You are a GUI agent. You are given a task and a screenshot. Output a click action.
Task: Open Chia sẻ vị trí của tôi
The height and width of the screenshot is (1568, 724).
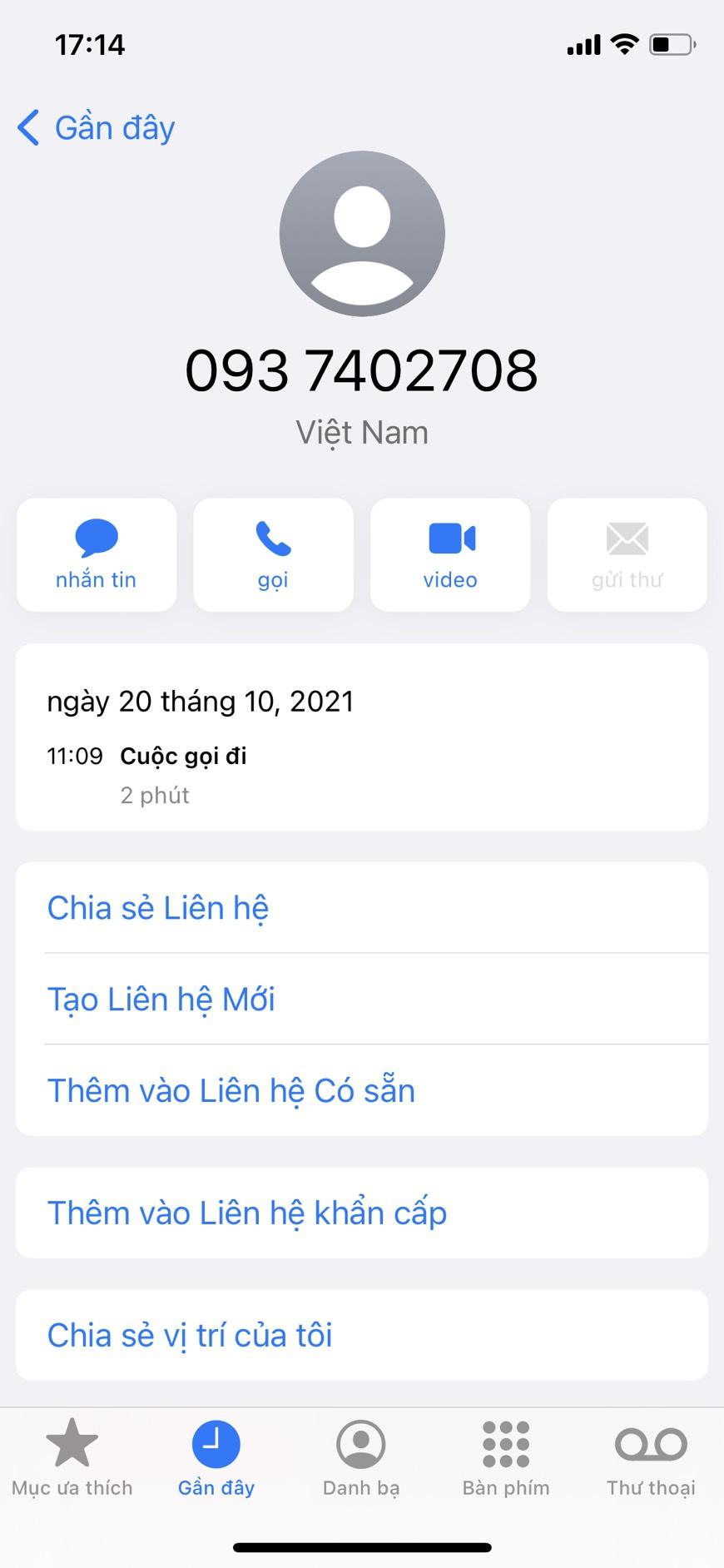click(x=190, y=1335)
